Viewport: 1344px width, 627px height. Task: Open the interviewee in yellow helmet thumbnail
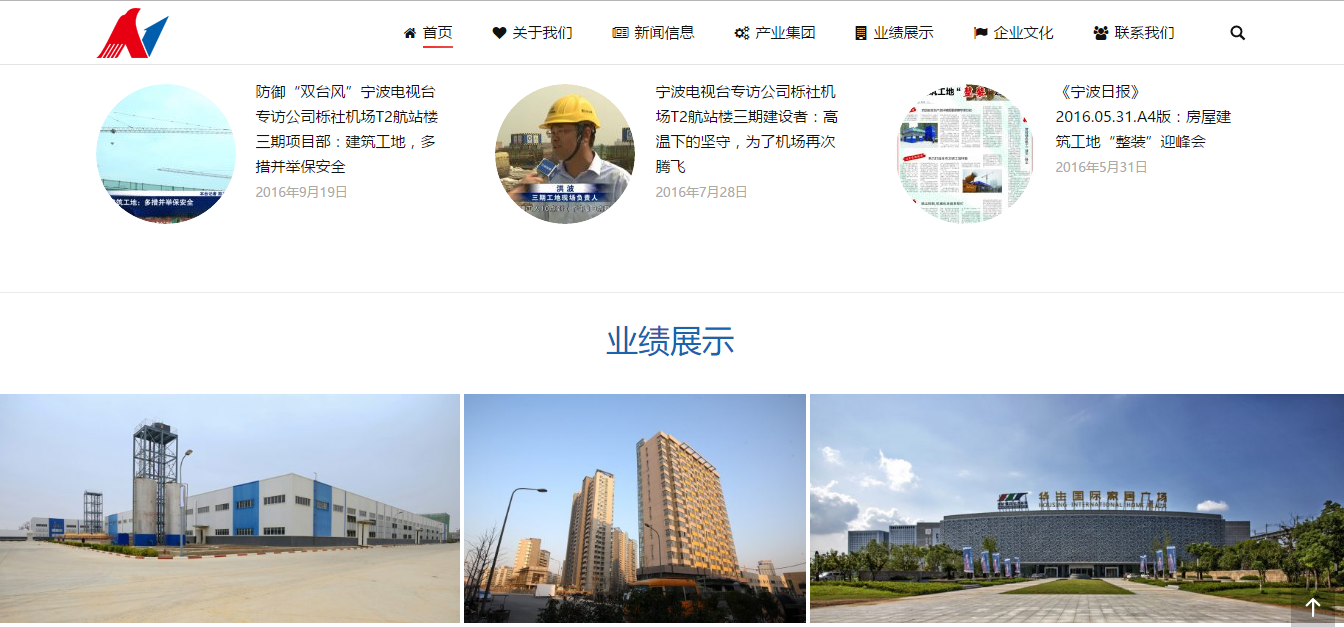565,153
